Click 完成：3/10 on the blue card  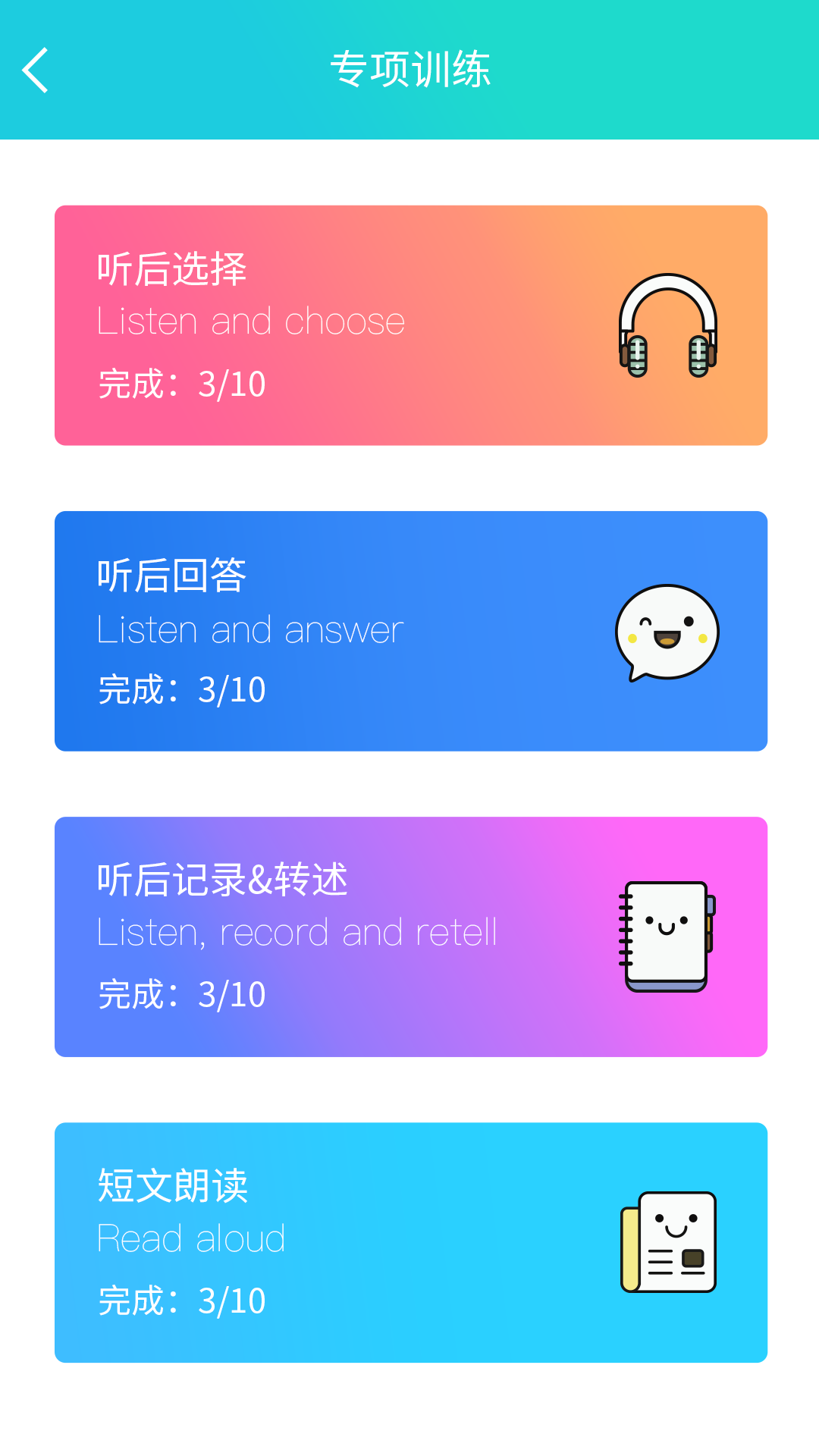(181, 691)
